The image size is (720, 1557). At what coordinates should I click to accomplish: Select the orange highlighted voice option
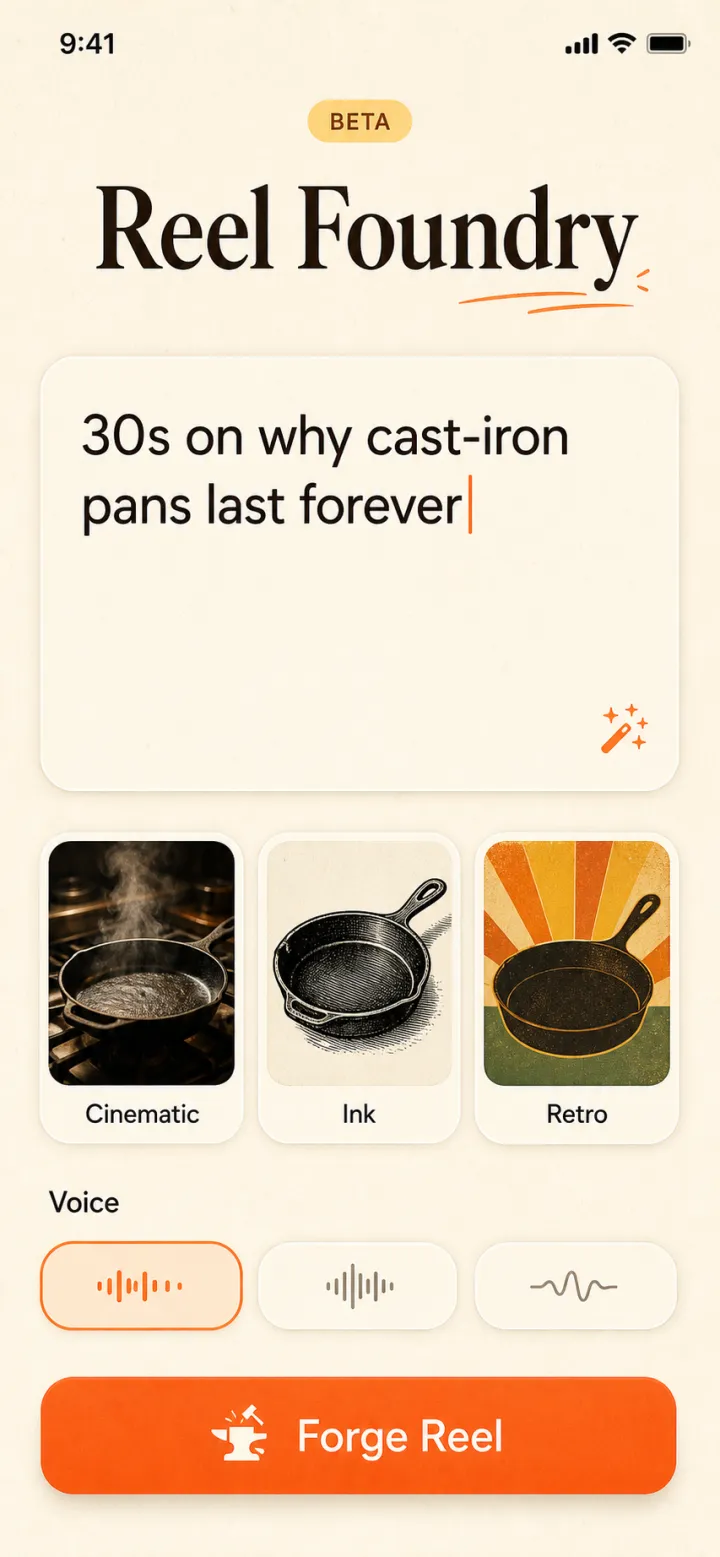pos(141,1285)
